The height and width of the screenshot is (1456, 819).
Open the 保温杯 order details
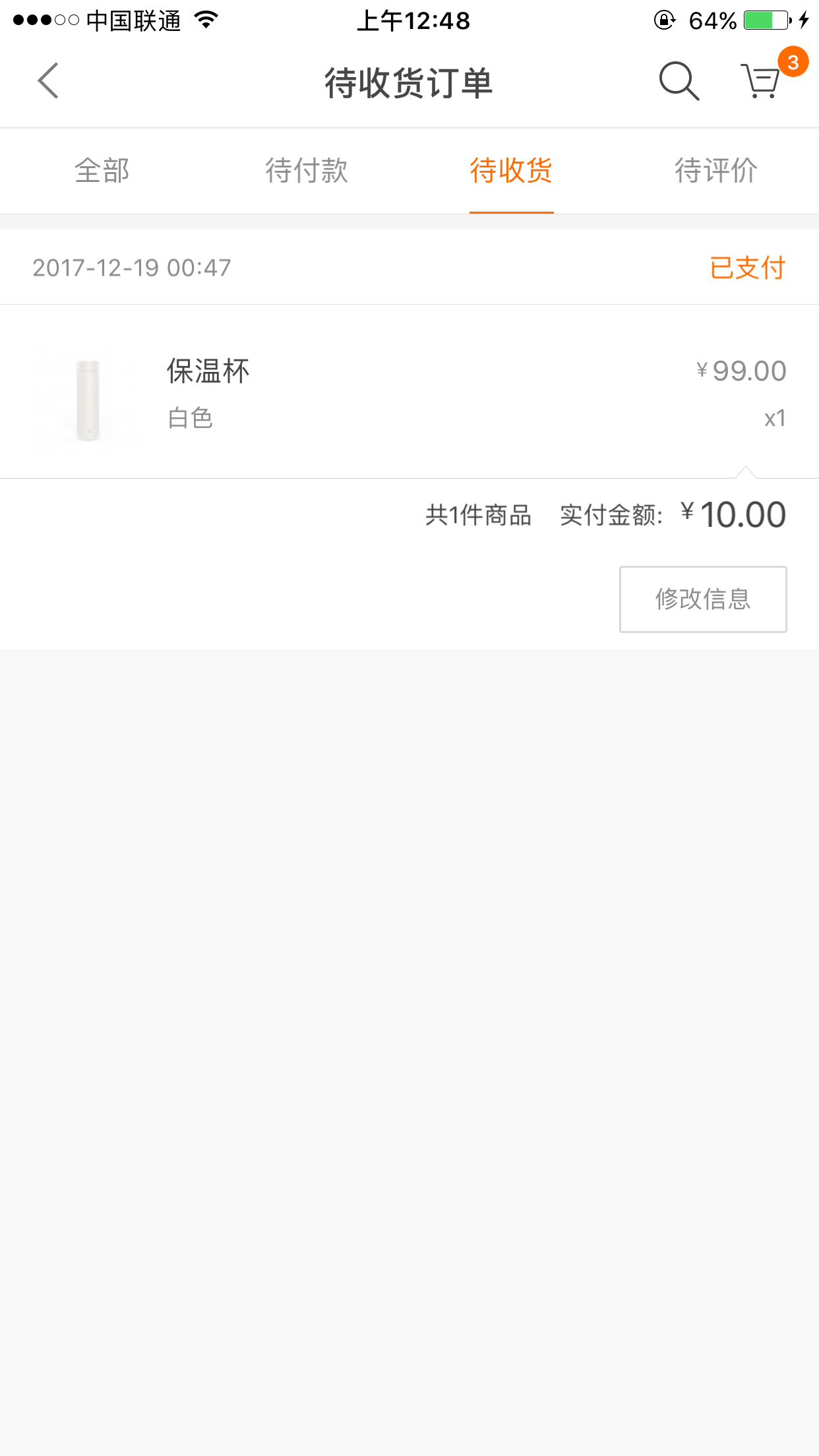click(x=409, y=392)
